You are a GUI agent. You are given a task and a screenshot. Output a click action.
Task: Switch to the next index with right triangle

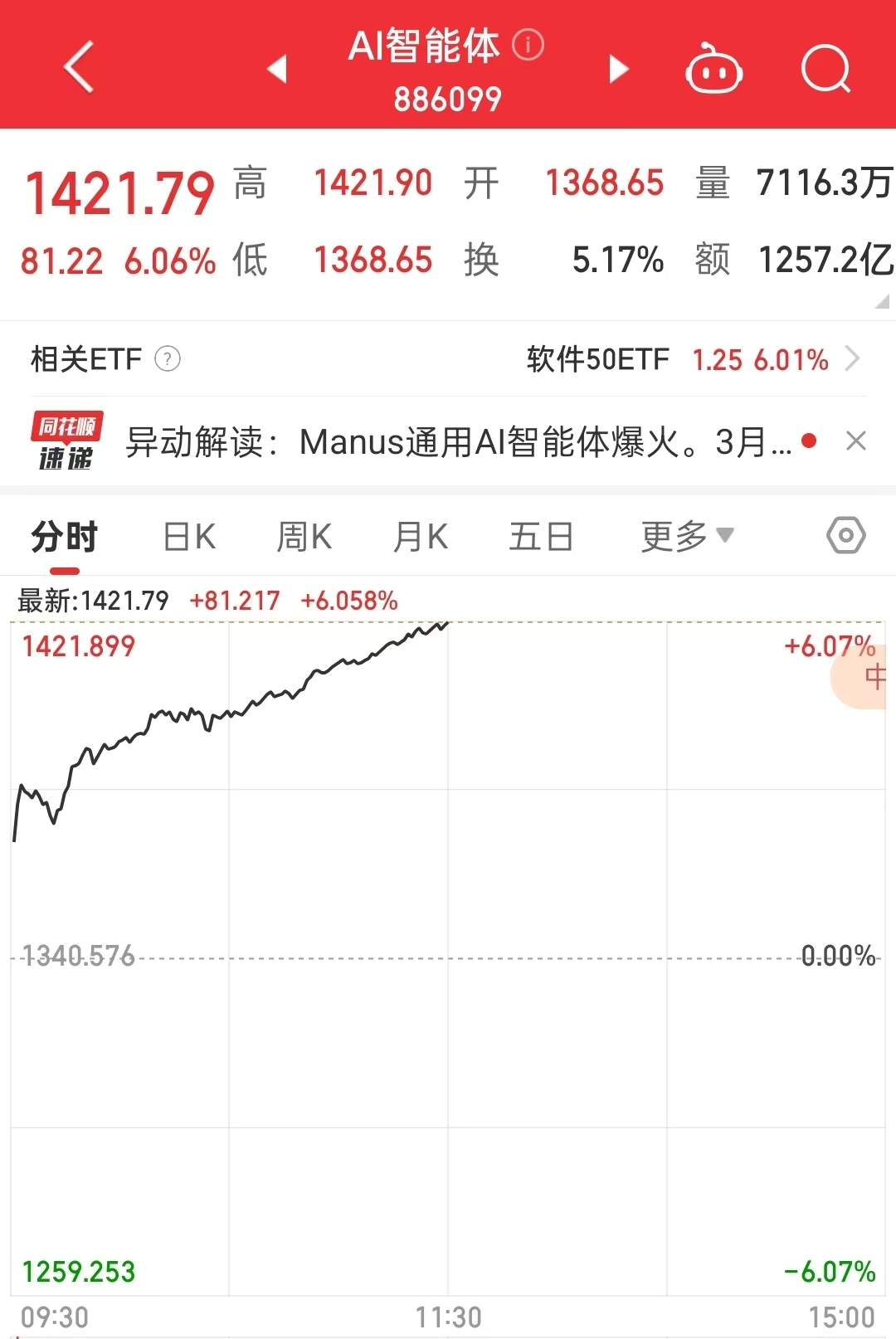pos(618,68)
